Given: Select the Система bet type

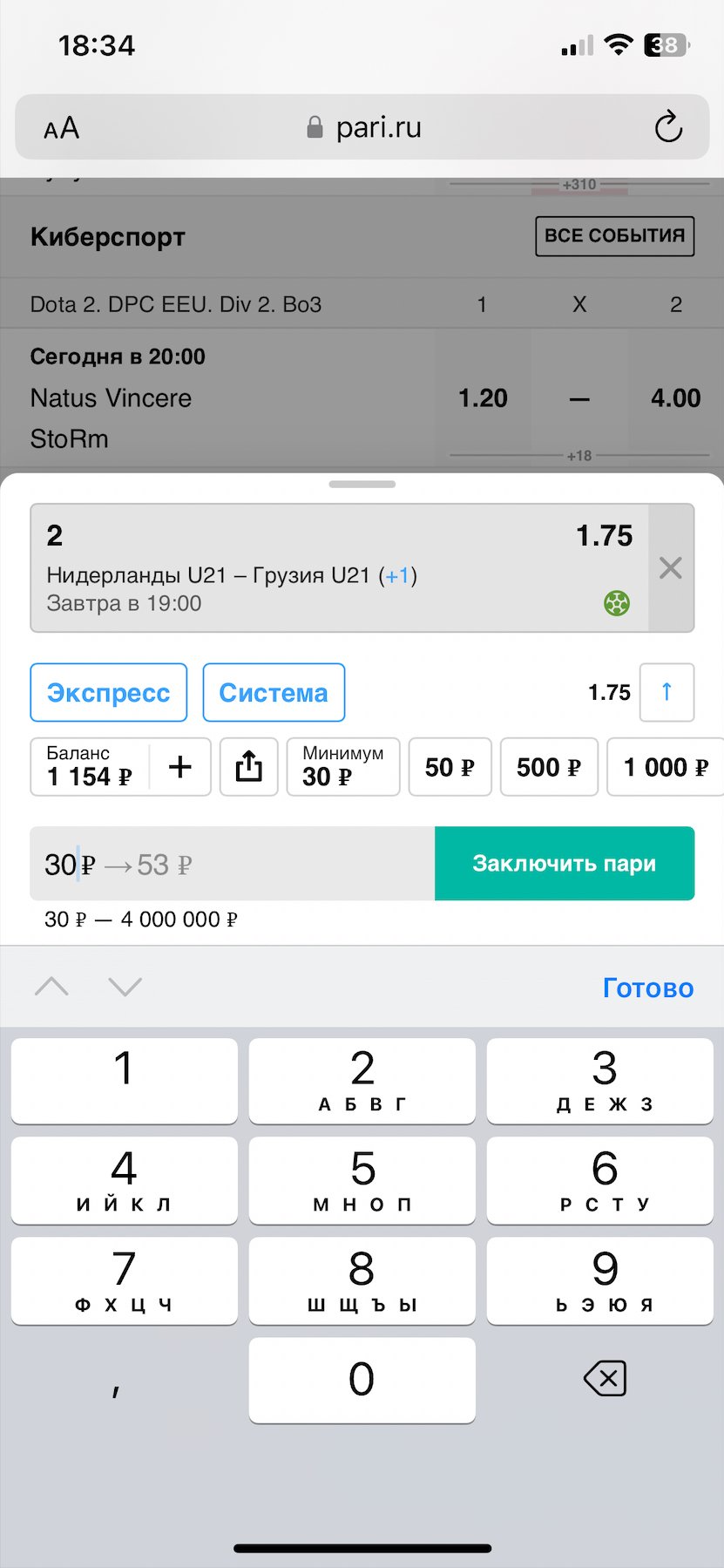Looking at the screenshot, I should click(x=274, y=693).
